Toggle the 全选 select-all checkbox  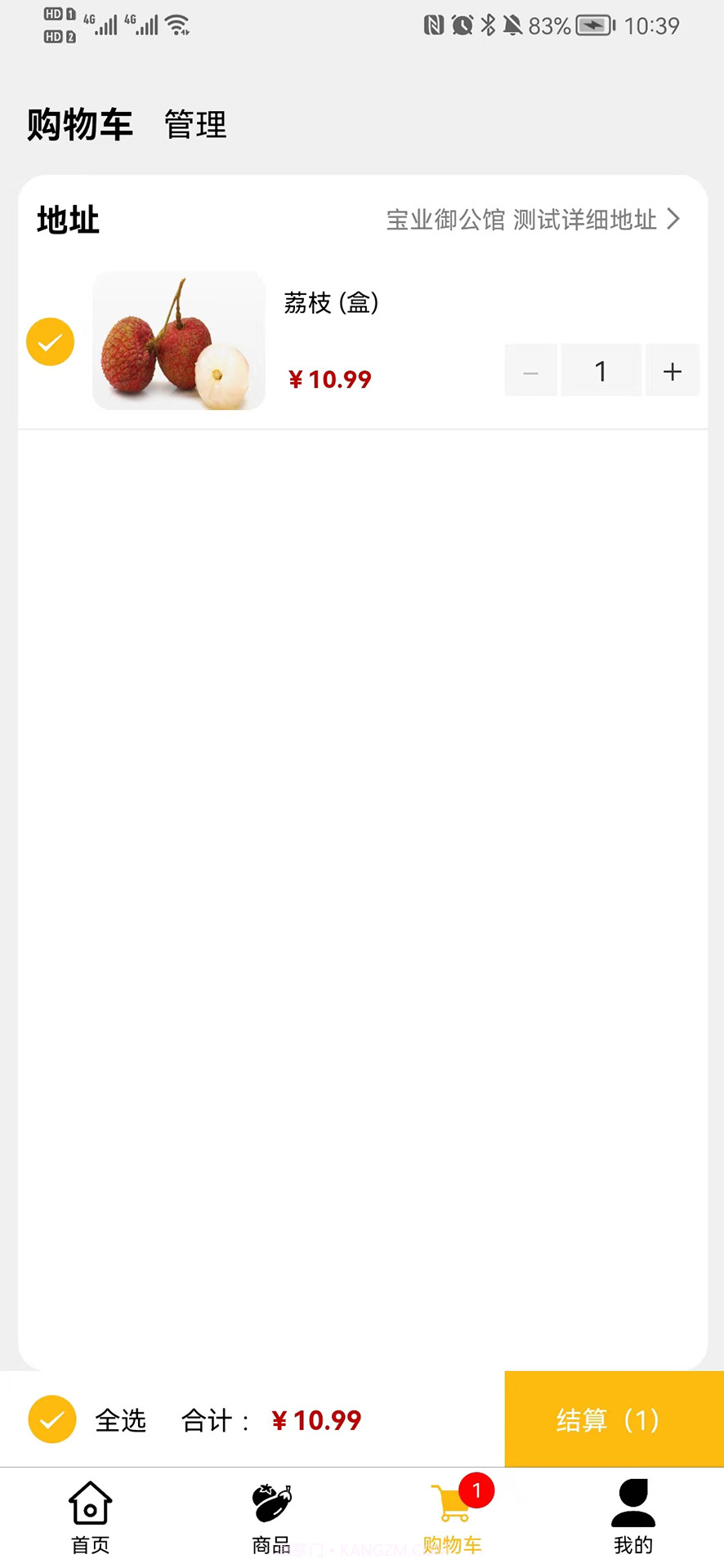[52, 1419]
